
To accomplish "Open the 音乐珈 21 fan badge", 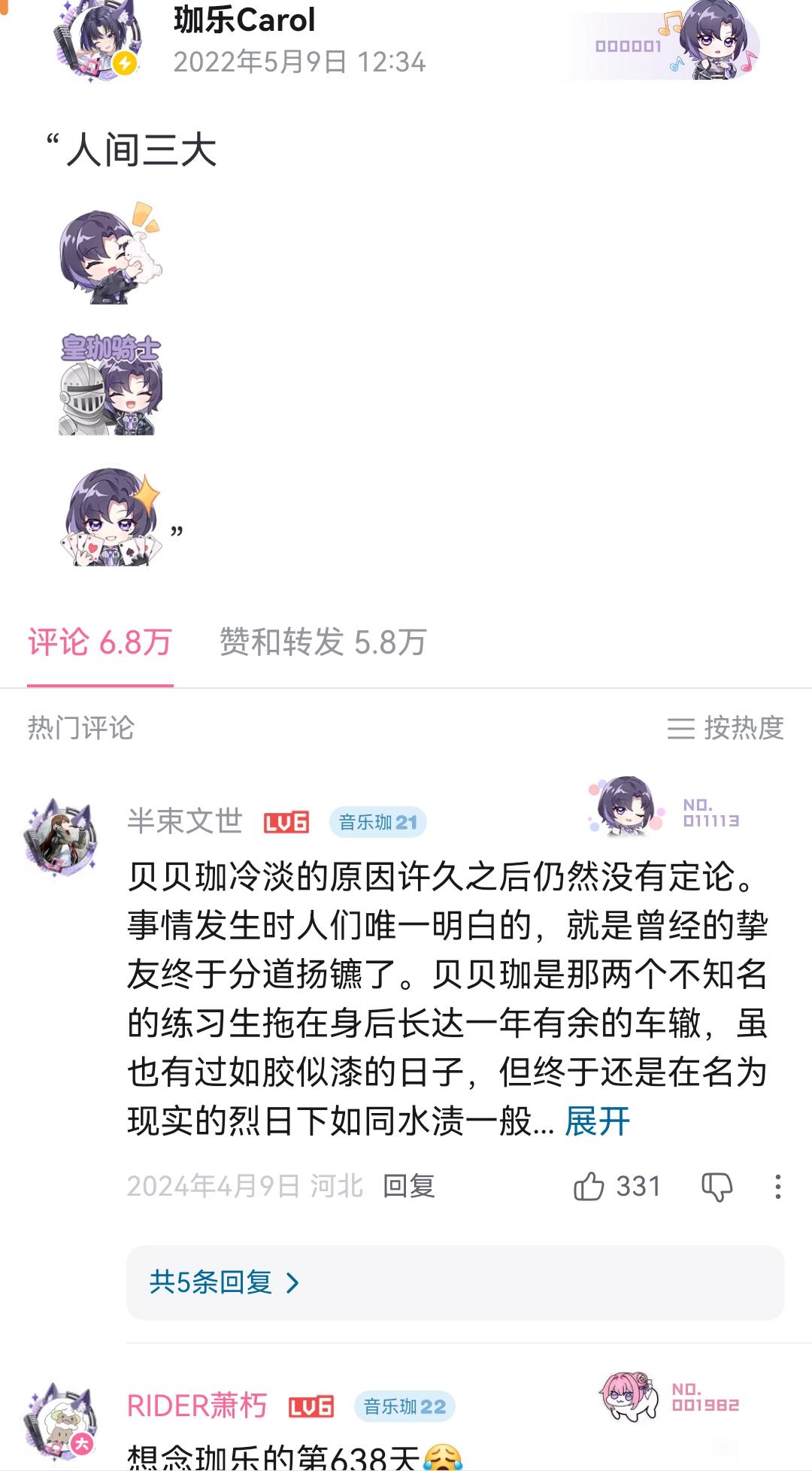I will 377,822.
